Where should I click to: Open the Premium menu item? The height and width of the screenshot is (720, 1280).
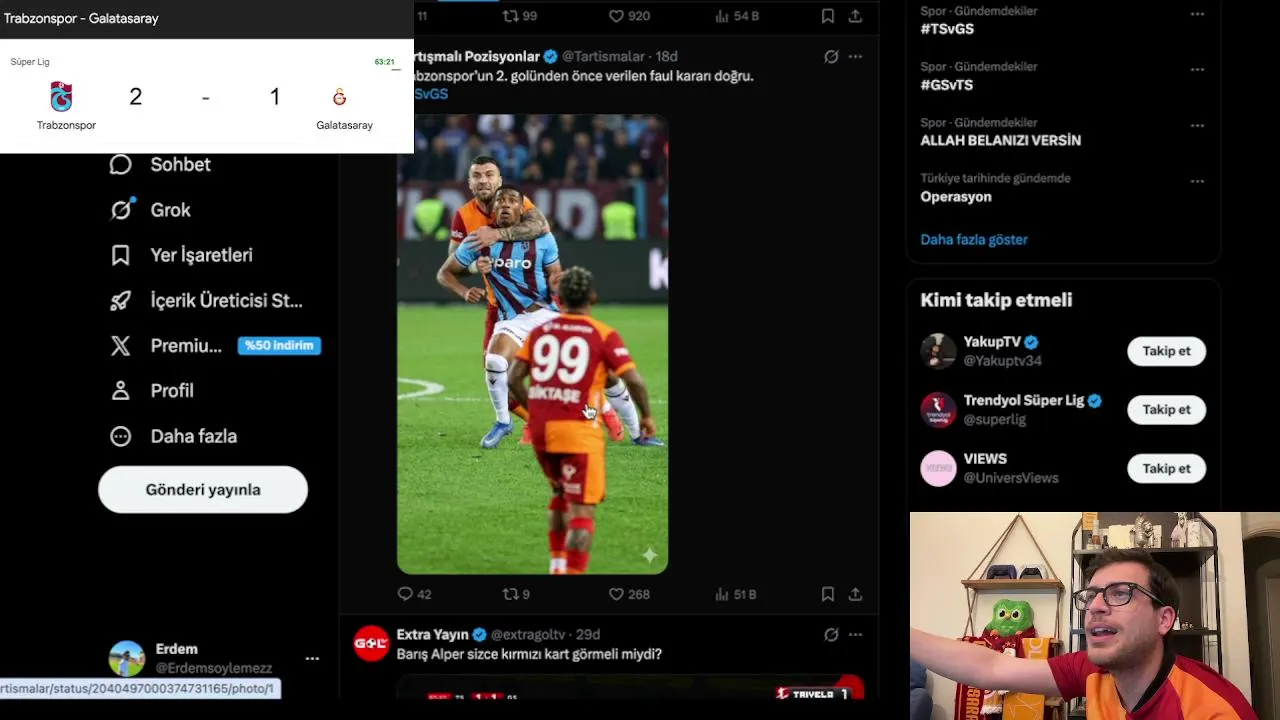tap(185, 346)
